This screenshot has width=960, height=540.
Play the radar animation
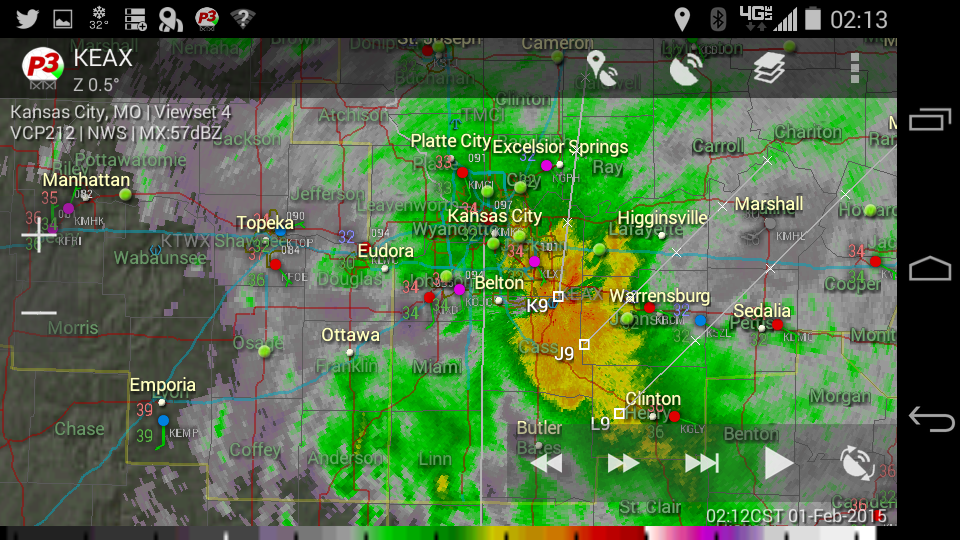[778, 463]
